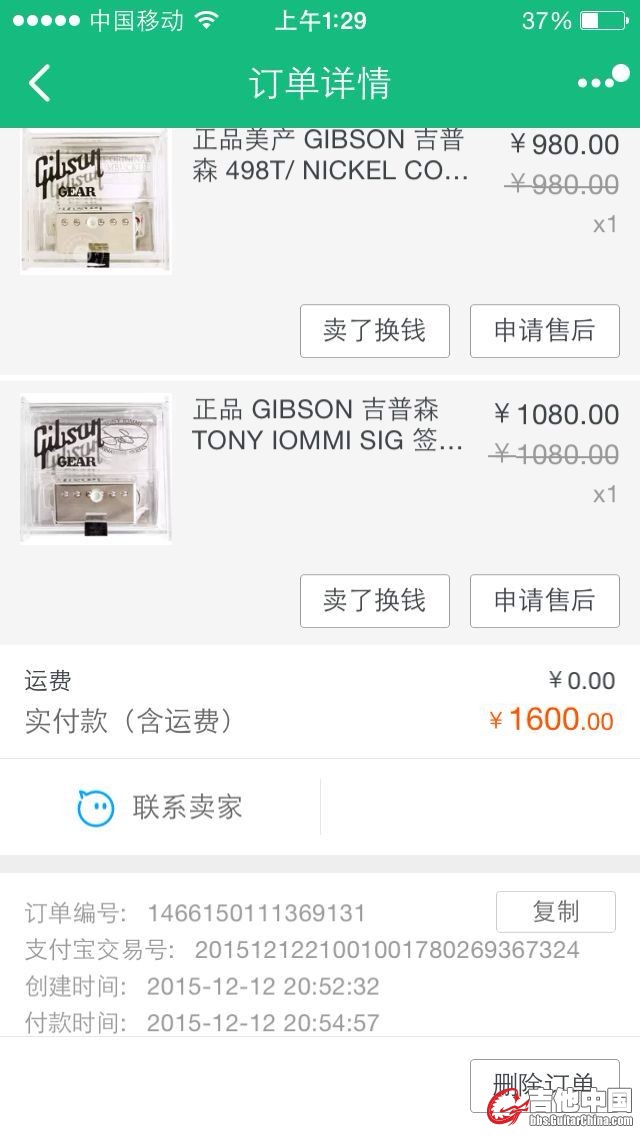Open the GIBSON 498T Nickel product item

(x=330, y=155)
